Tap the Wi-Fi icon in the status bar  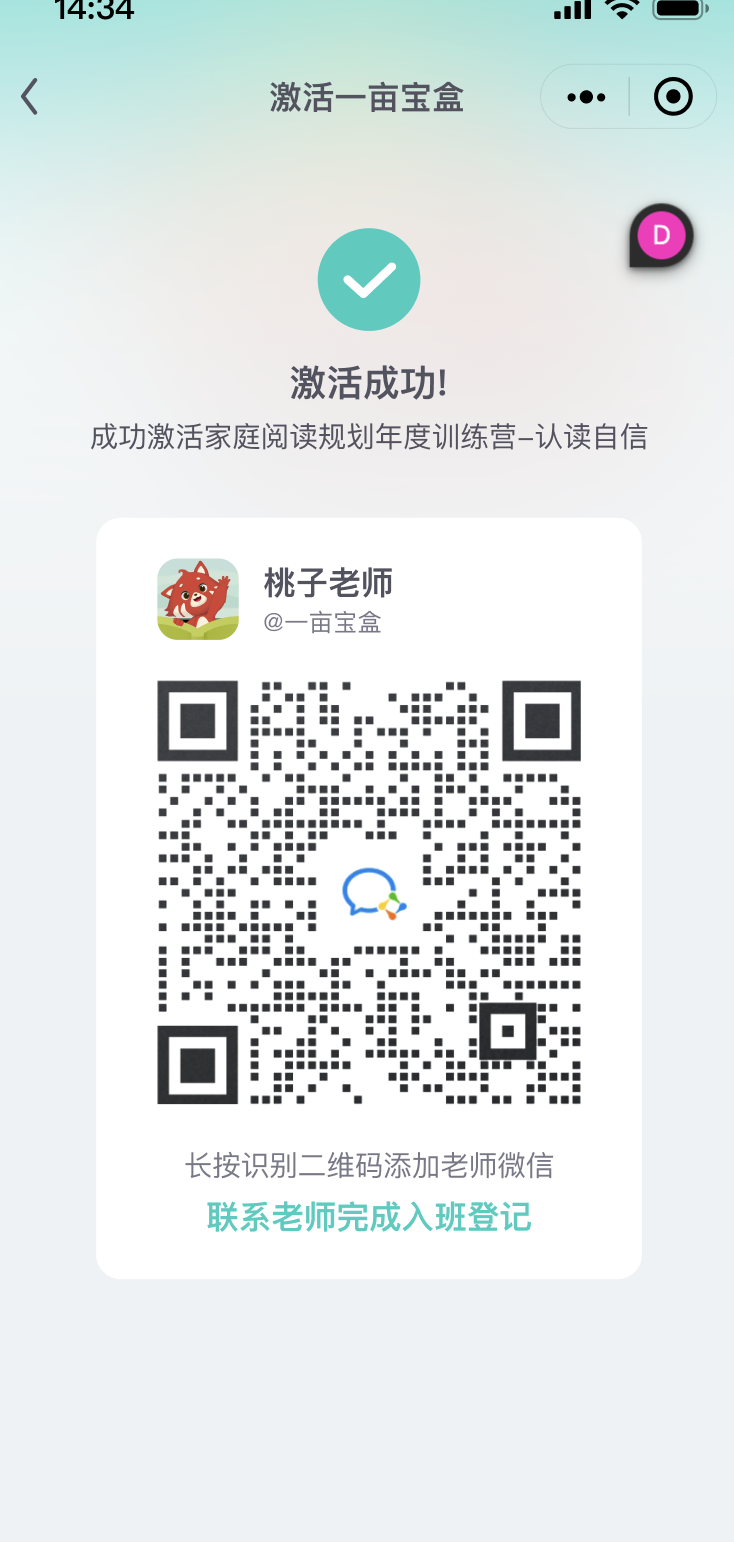point(620,12)
